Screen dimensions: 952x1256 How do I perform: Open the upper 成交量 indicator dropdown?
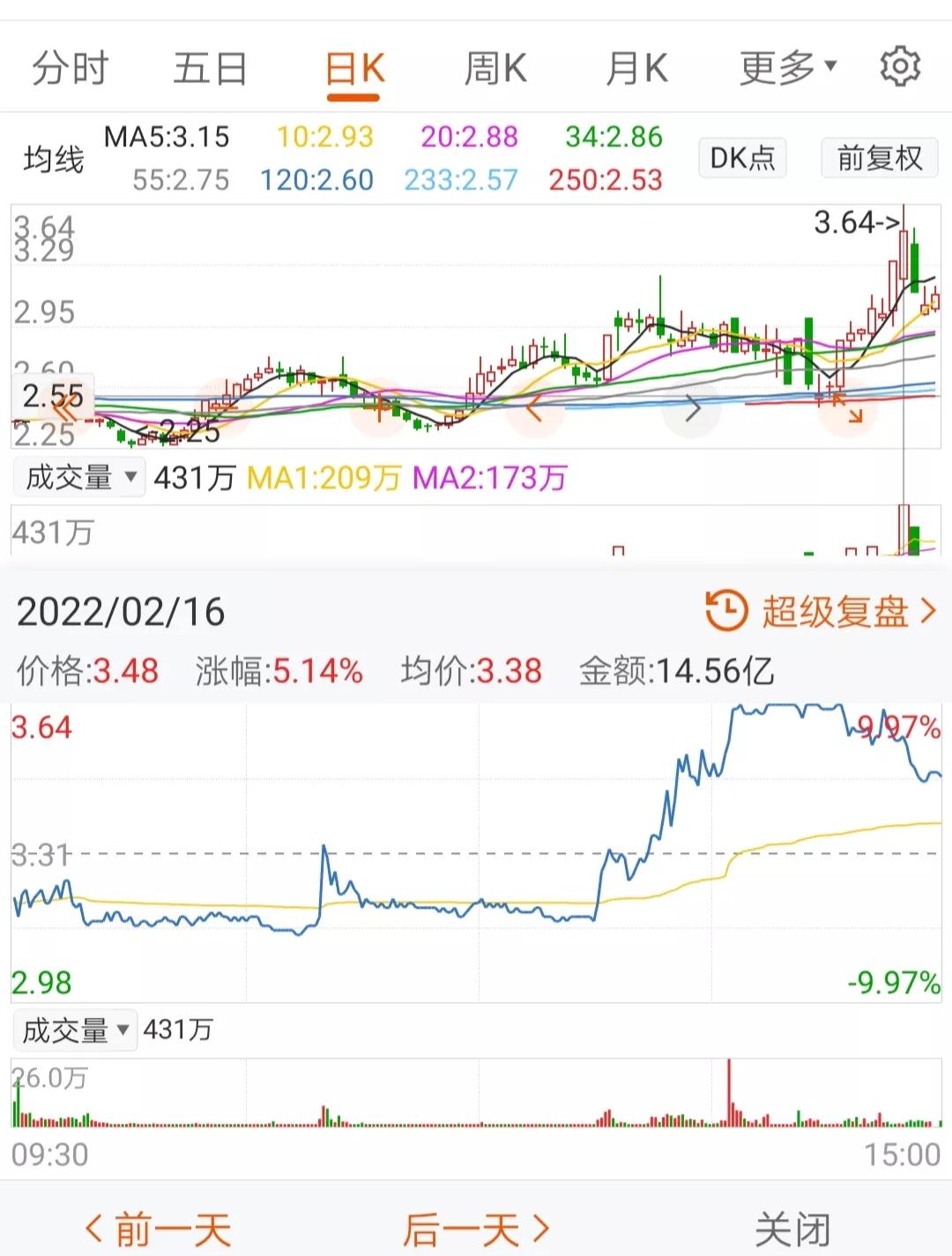point(78,477)
